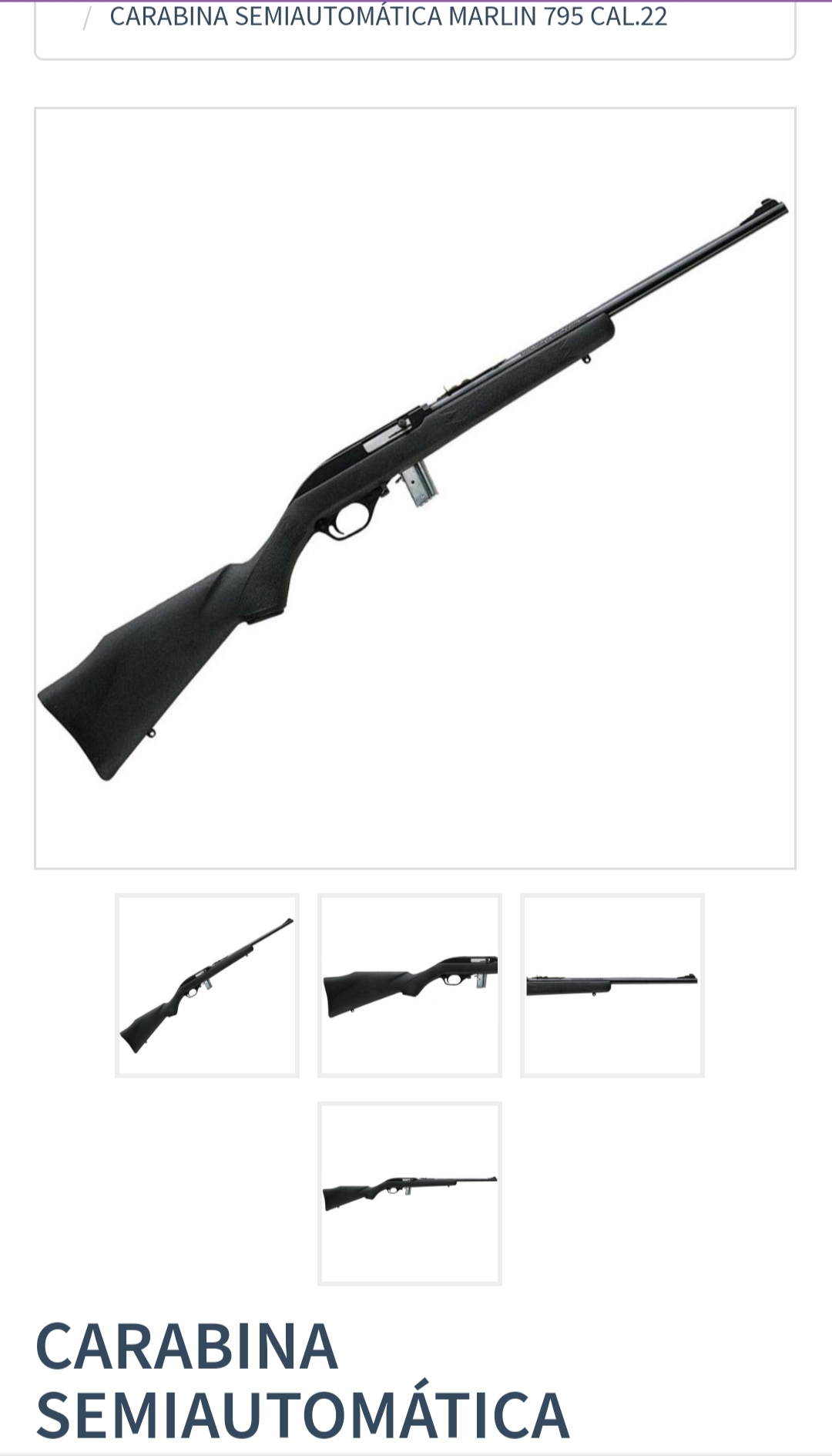Select the side-view rifle thumbnail
The width and height of the screenshot is (832, 1456).
(410, 1193)
